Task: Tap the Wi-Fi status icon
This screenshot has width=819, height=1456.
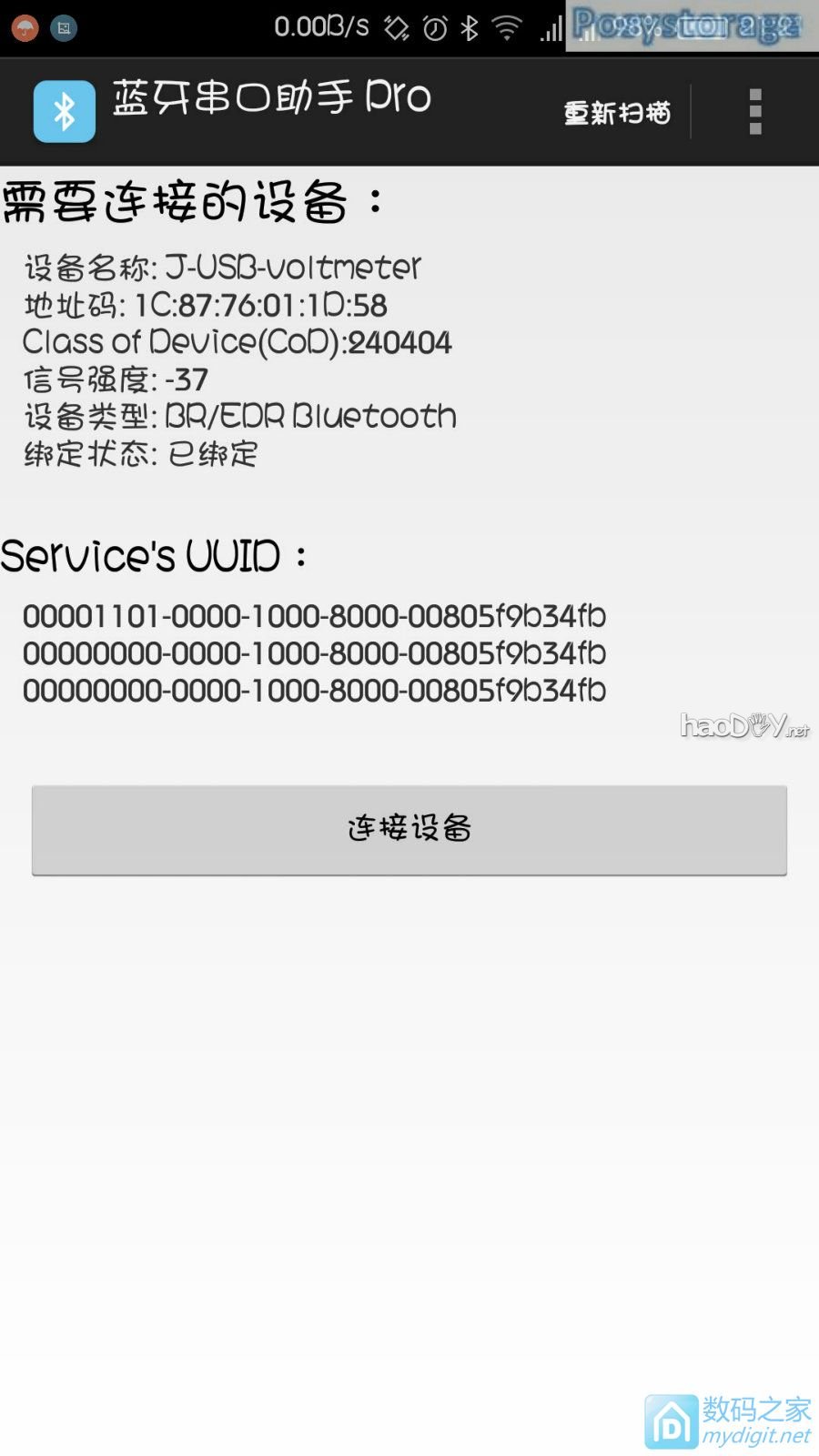Action: [508, 28]
